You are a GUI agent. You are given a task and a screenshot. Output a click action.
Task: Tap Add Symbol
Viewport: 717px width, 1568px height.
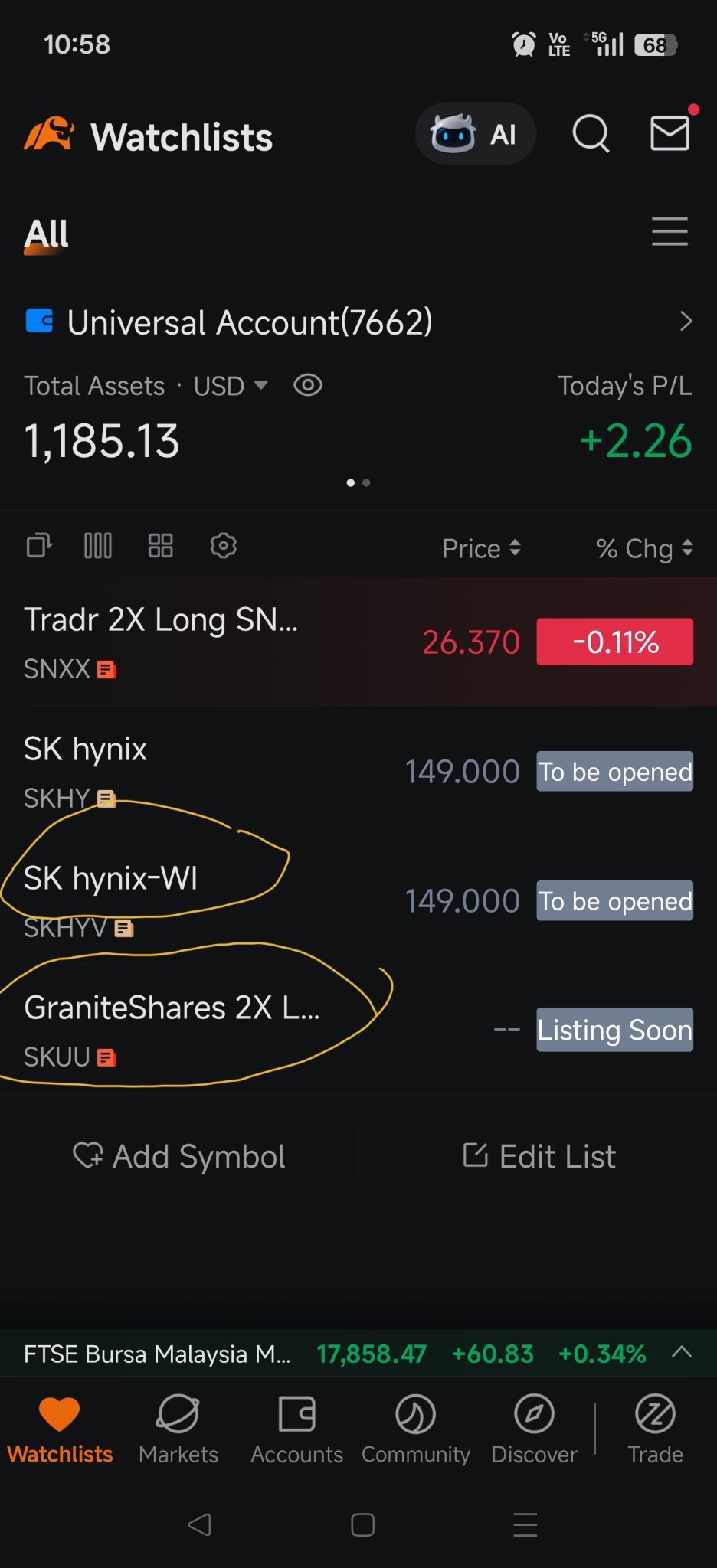point(178,1156)
